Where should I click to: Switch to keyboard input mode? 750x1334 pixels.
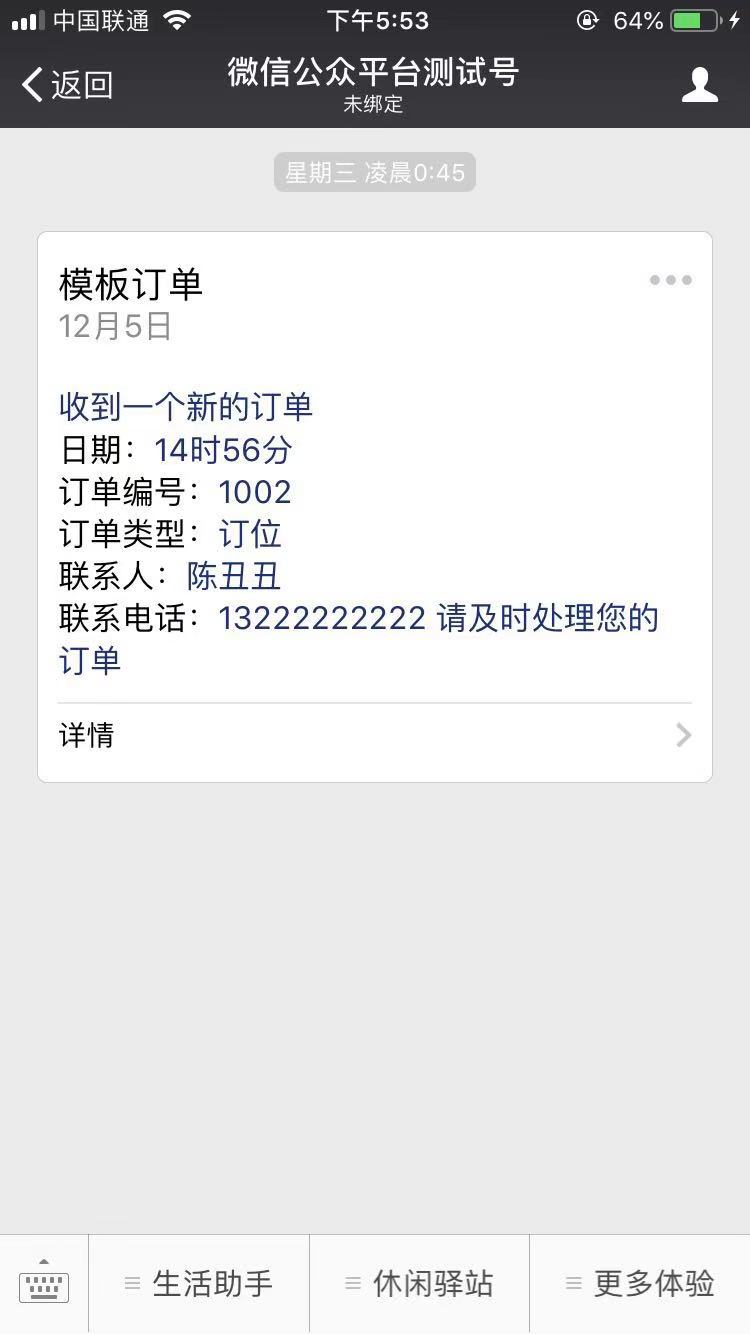point(44,1284)
